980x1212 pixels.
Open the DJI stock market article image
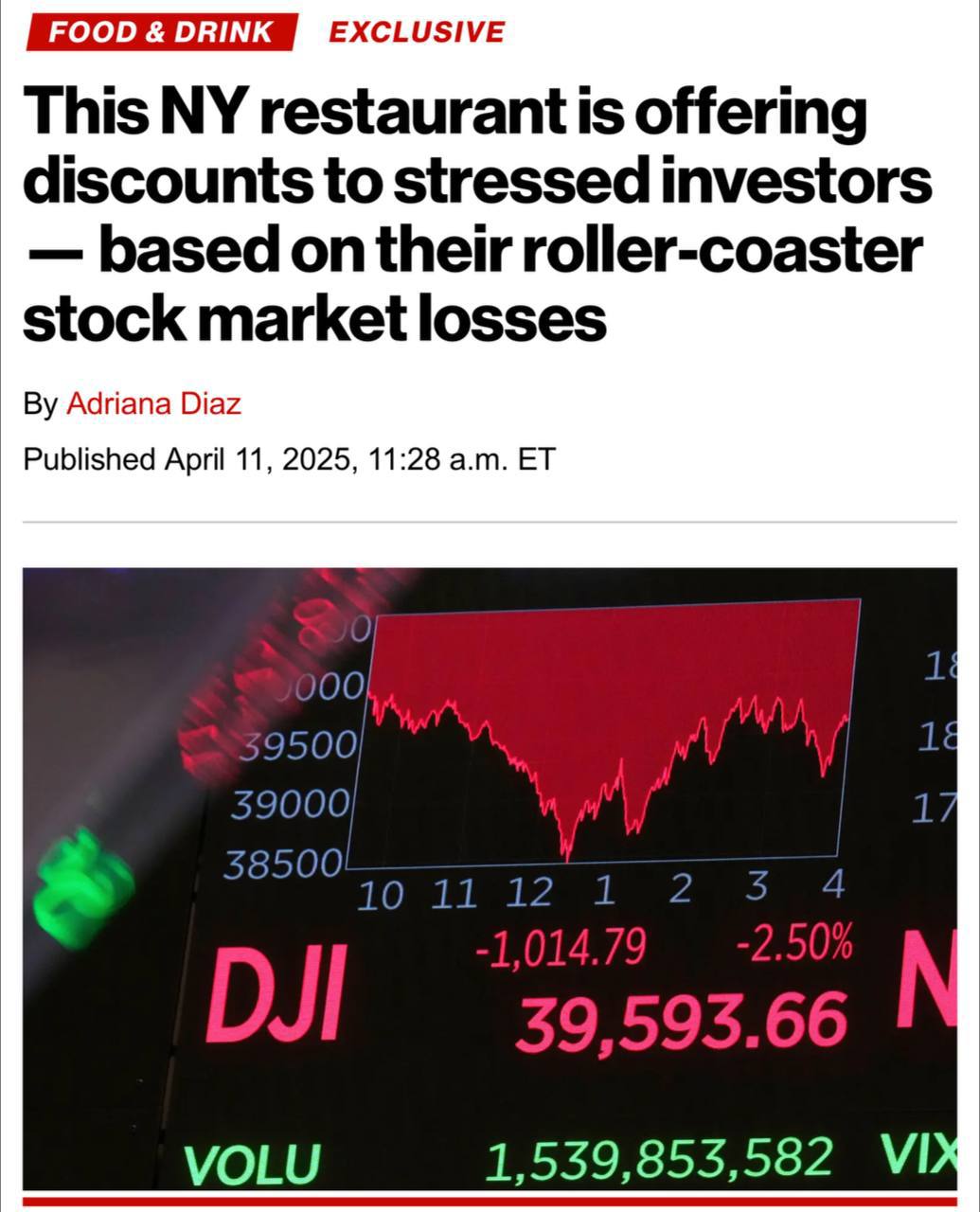point(490,877)
